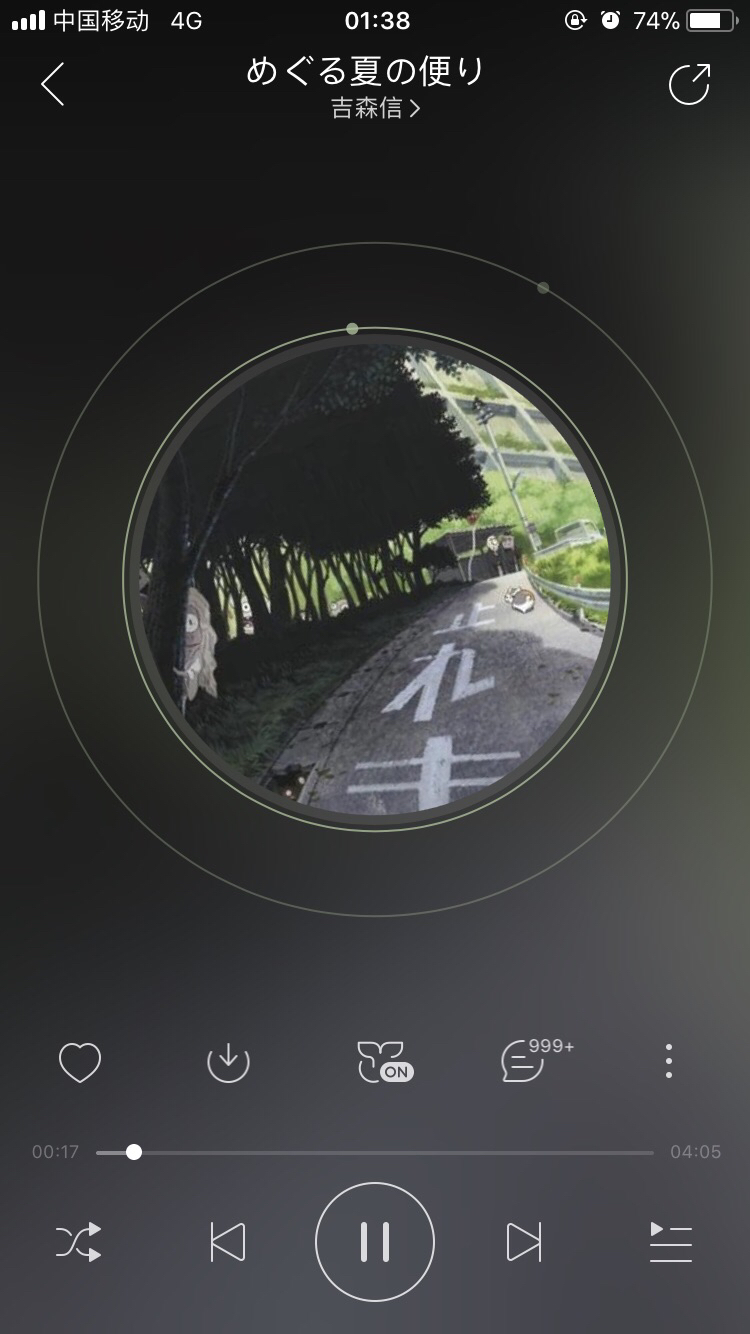Share this song via the share icon

[689, 84]
